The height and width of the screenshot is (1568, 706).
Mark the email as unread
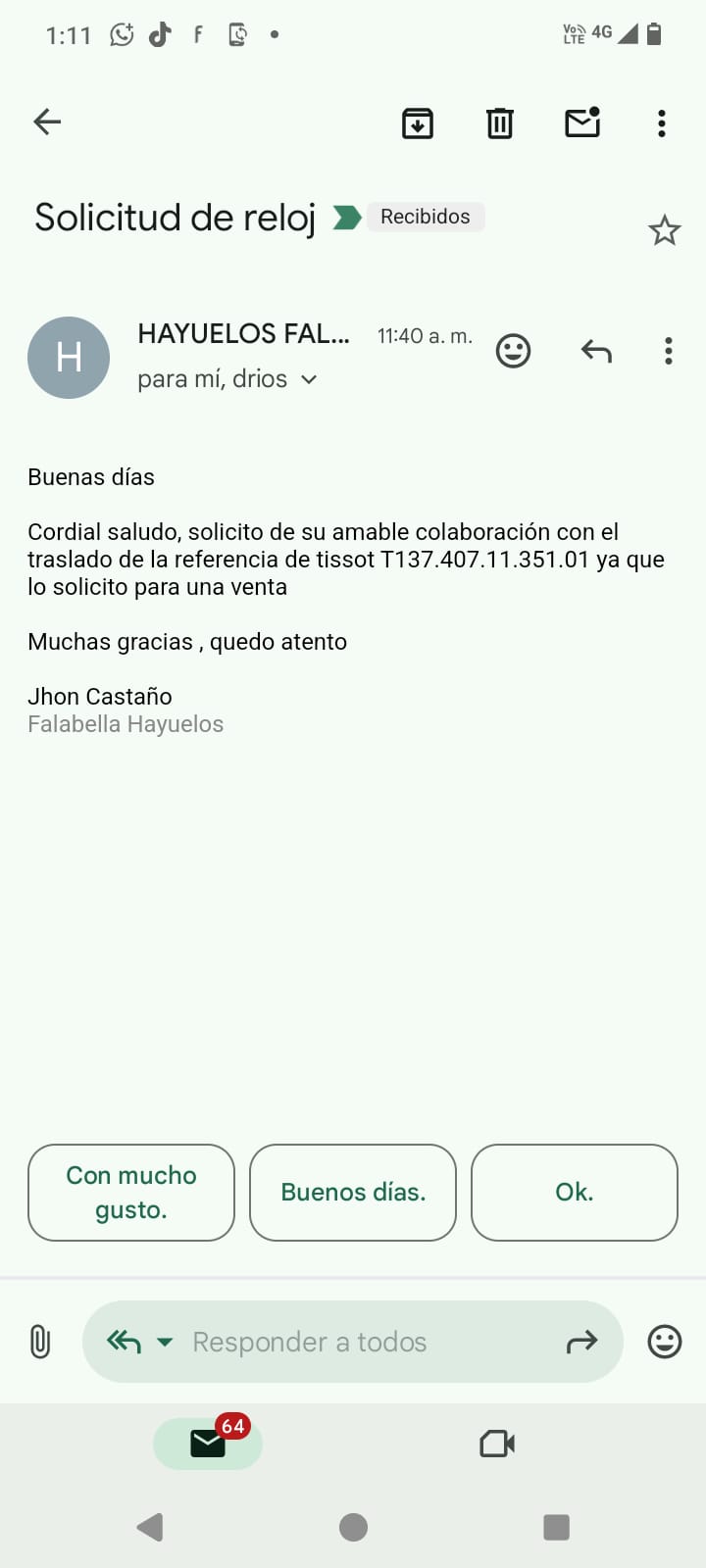click(x=582, y=122)
